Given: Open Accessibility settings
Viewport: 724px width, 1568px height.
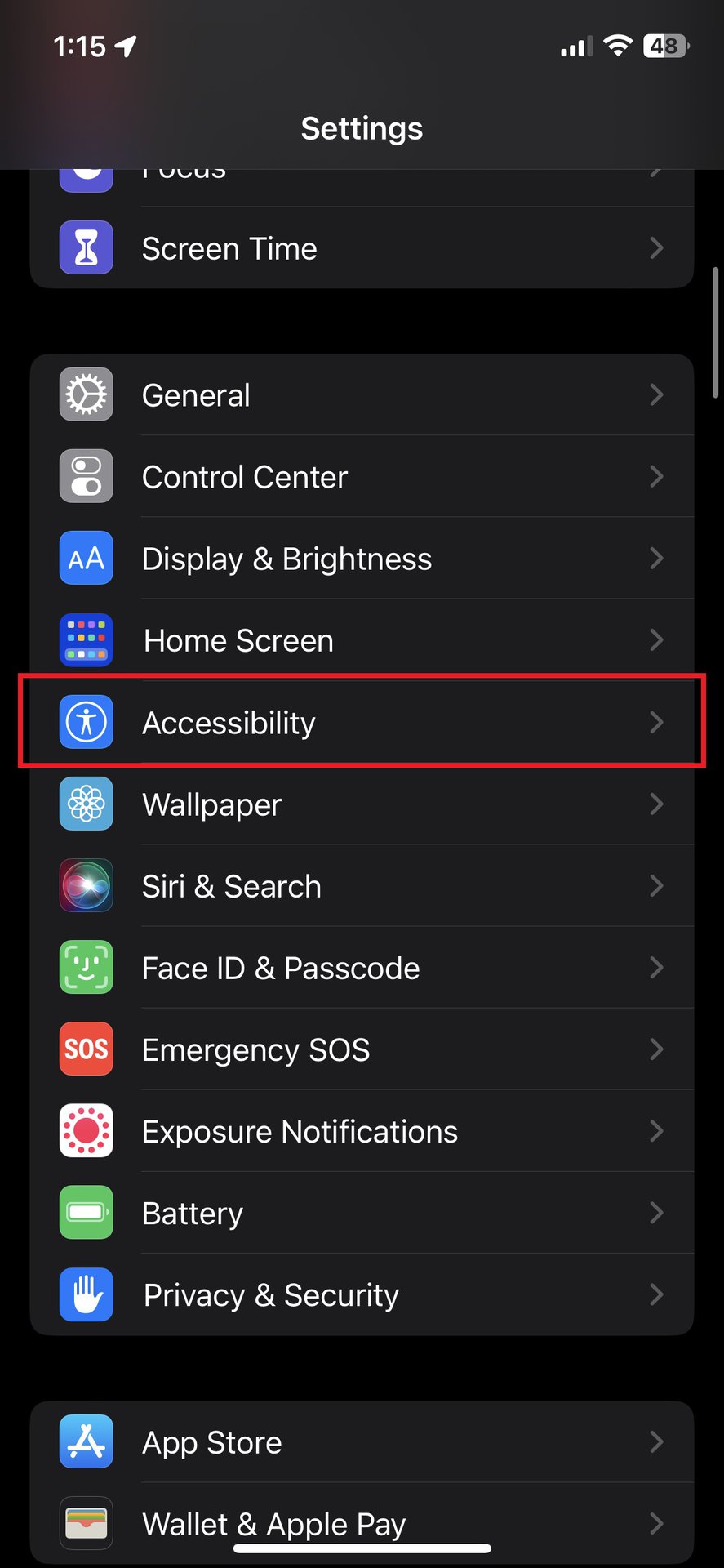Looking at the screenshot, I should (362, 722).
